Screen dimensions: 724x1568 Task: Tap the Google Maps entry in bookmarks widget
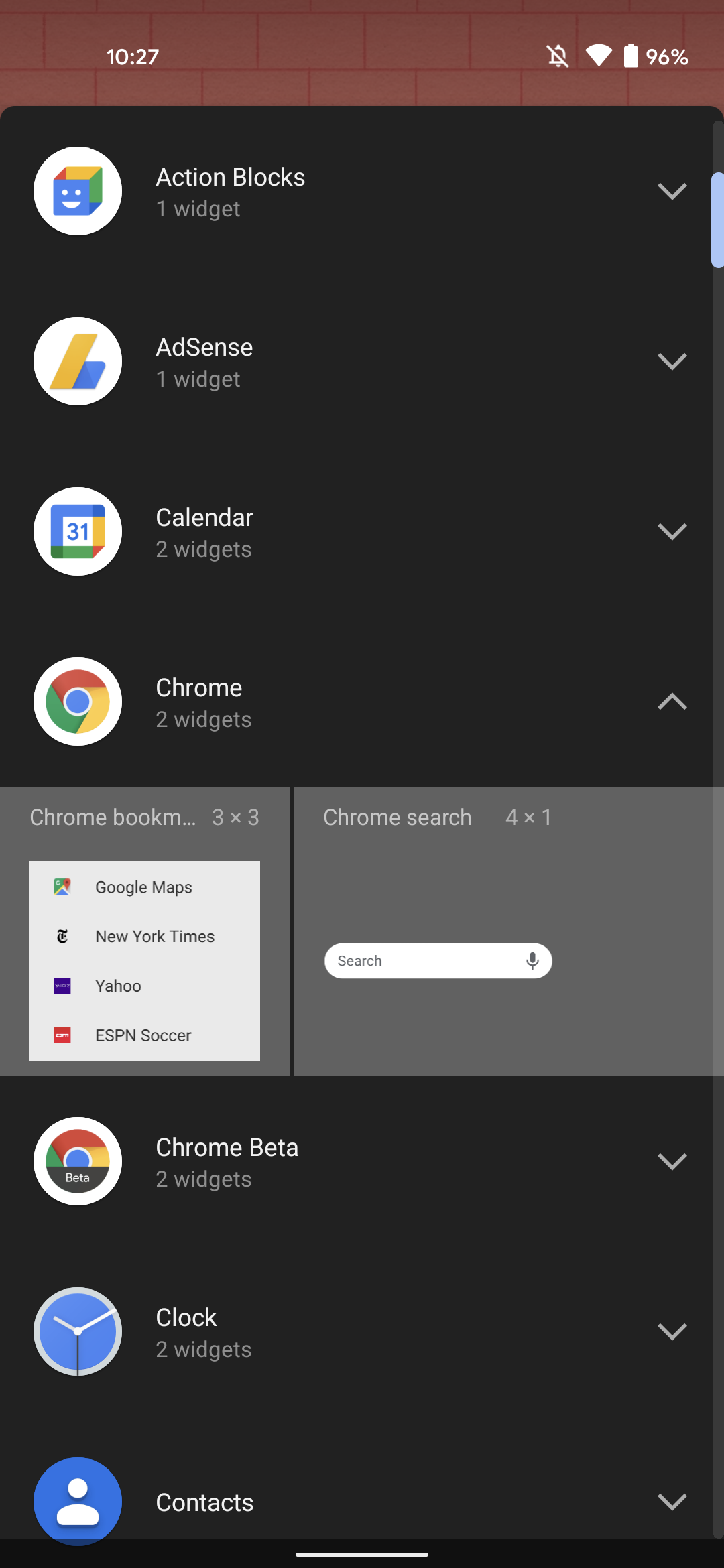coord(143,886)
